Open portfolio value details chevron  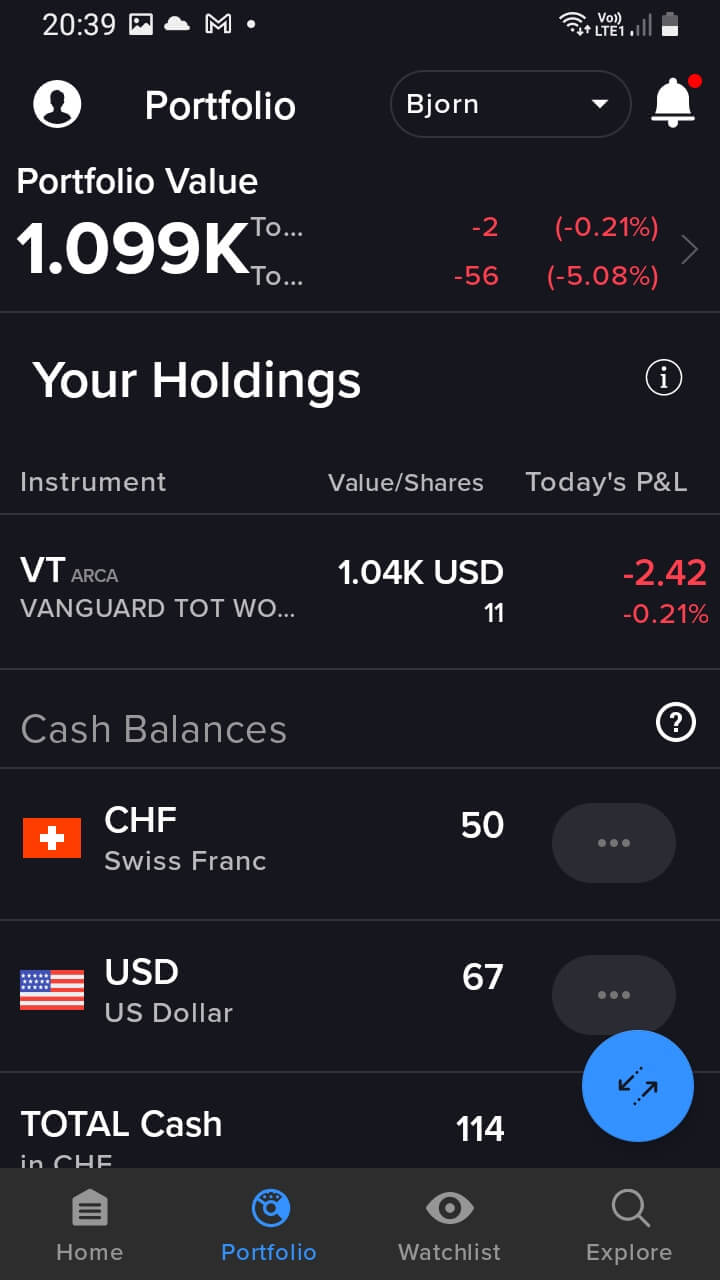689,250
